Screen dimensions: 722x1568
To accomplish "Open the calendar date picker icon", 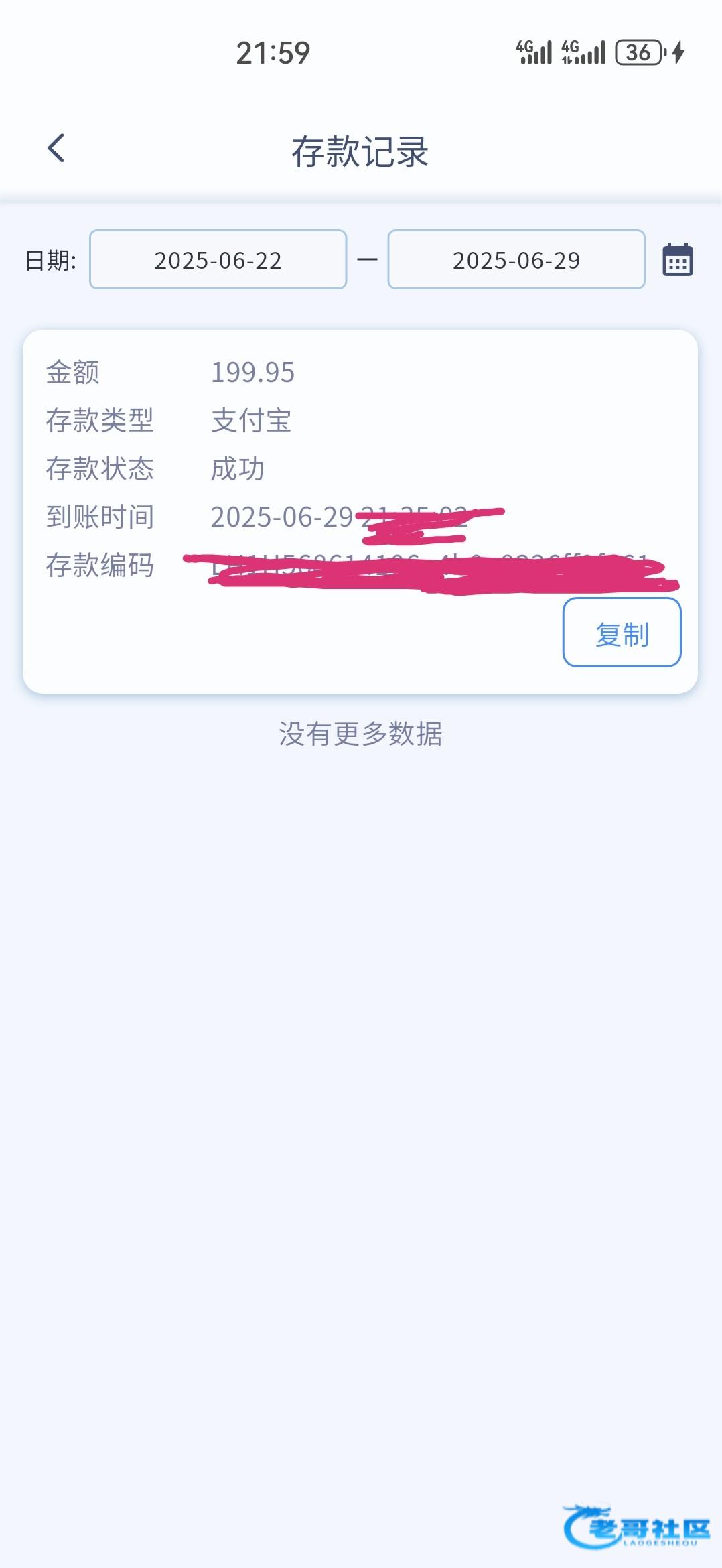I will tap(677, 260).
